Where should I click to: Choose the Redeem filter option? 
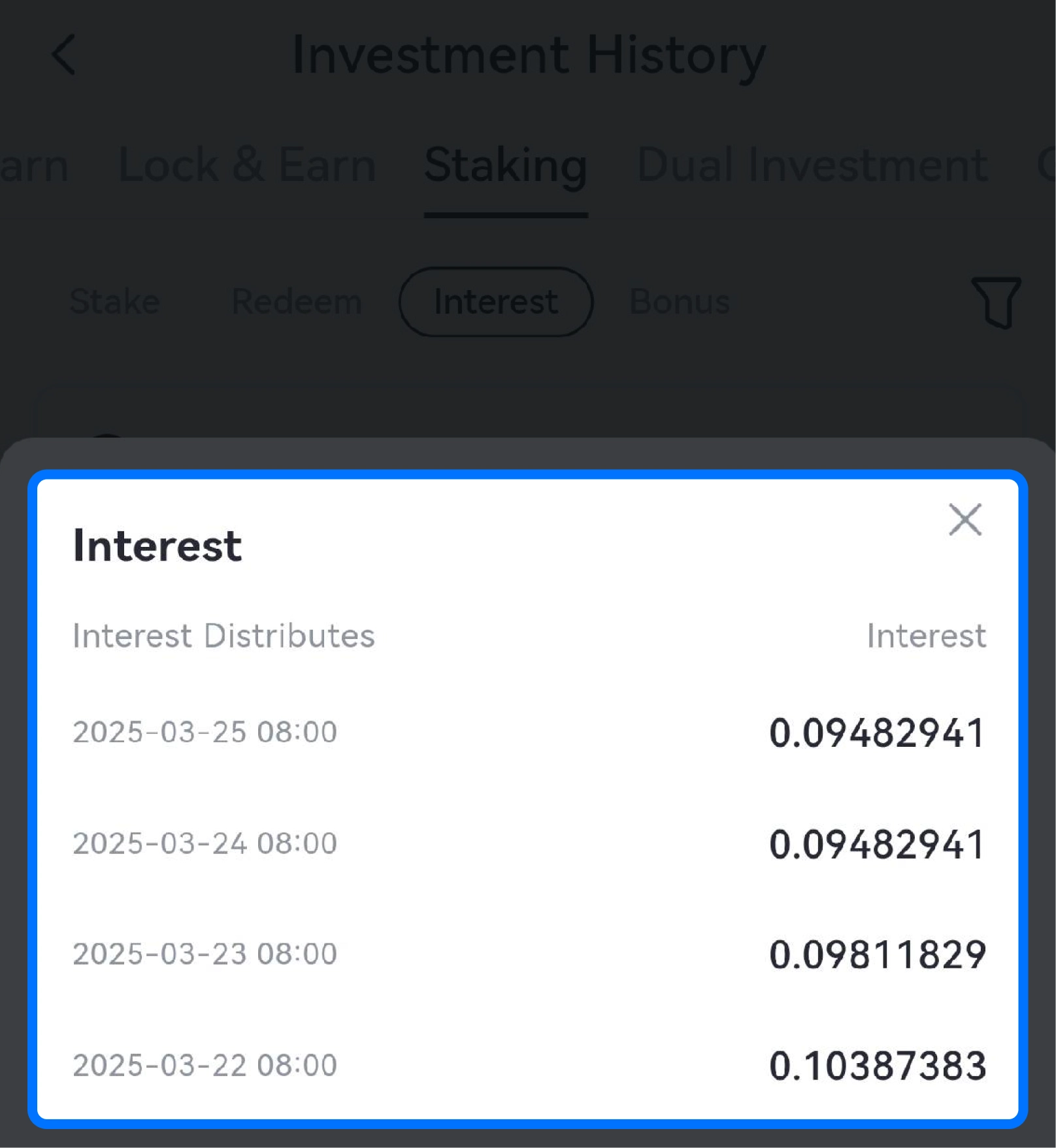(x=296, y=301)
